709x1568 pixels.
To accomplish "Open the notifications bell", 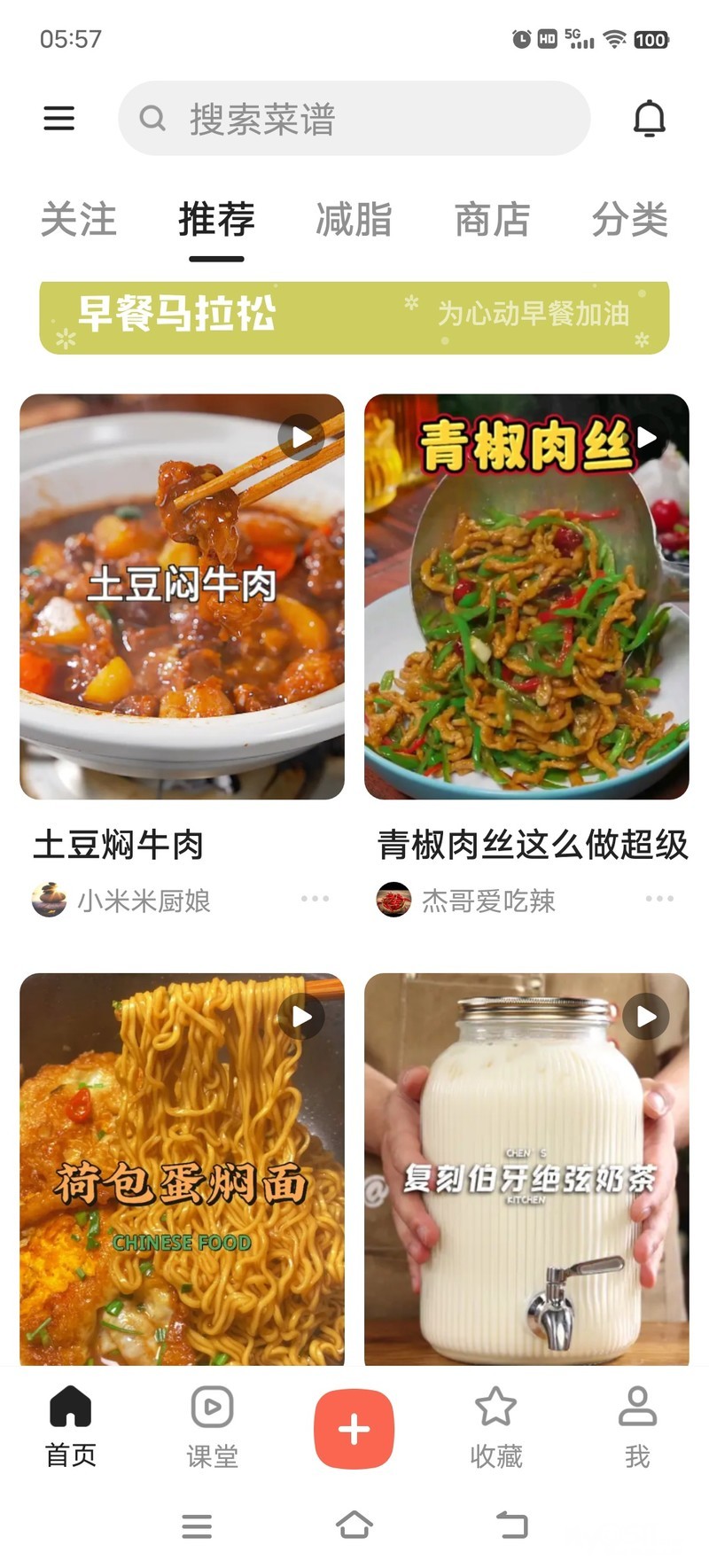I will coord(649,119).
